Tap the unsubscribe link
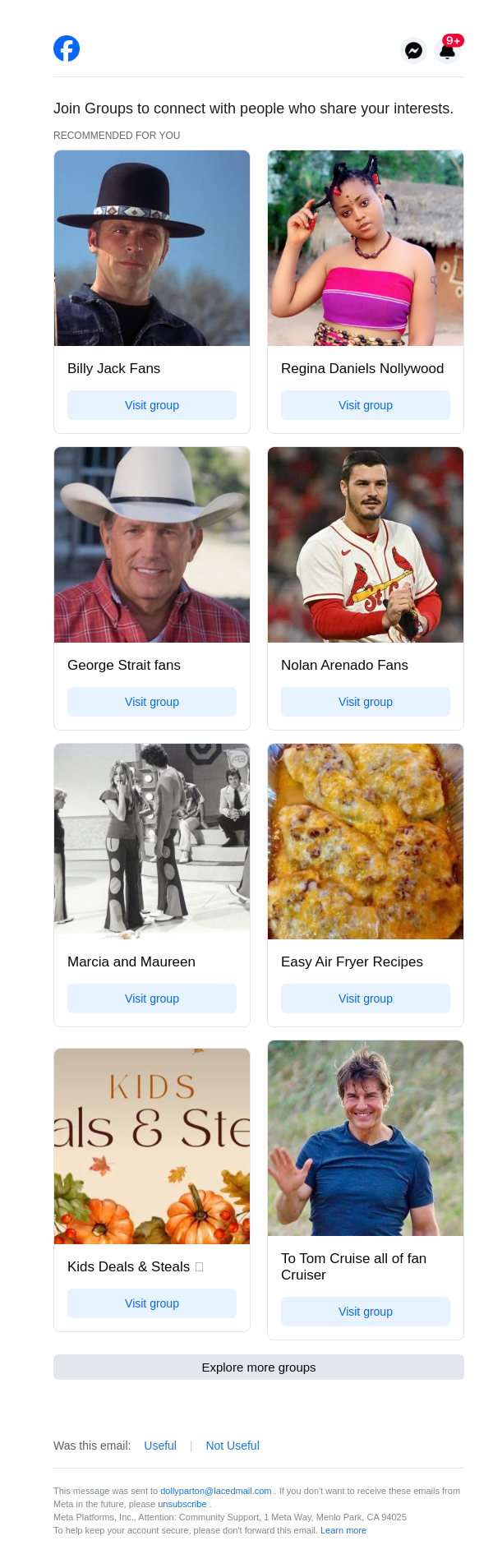 [x=182, y=1504]
